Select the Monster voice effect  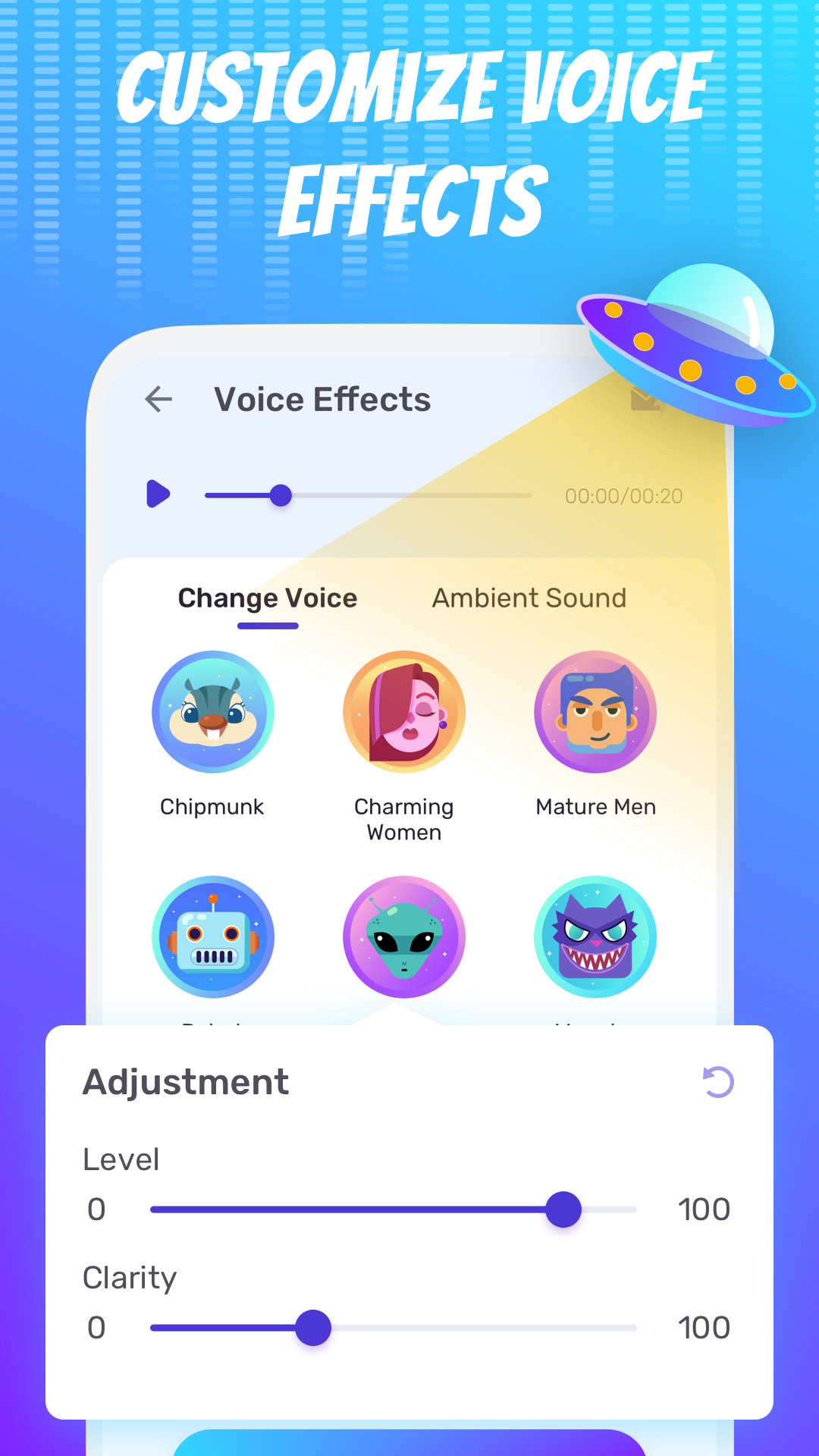point(595,938)
